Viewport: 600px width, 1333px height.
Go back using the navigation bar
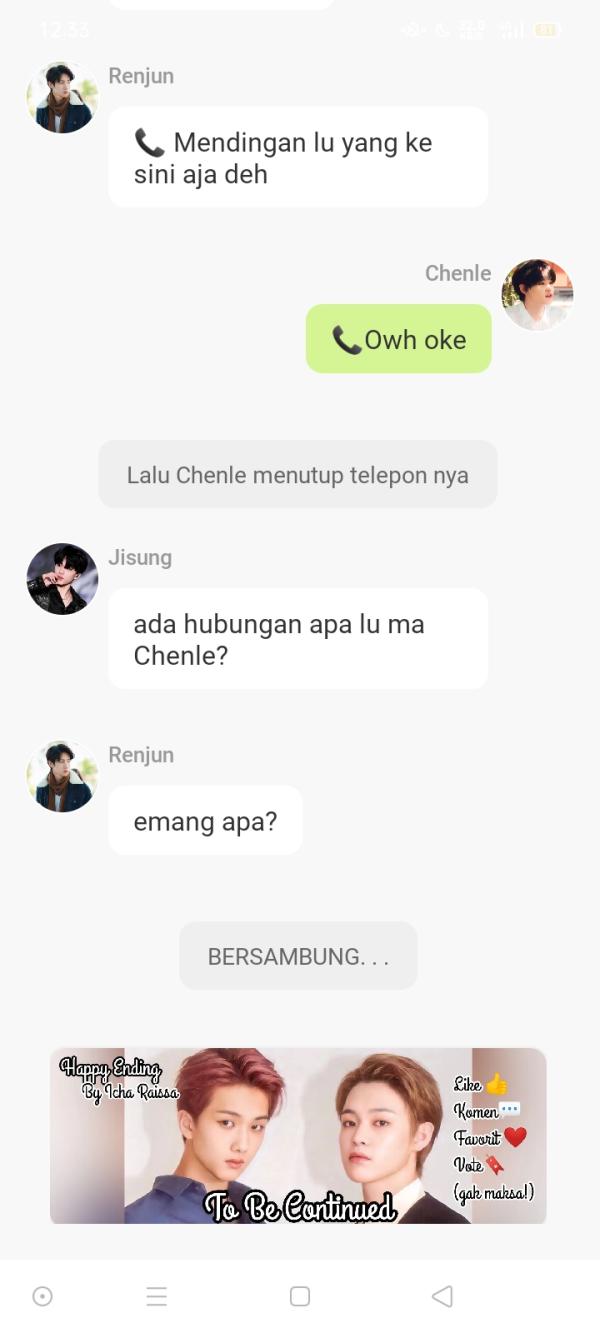[442, 1296]
